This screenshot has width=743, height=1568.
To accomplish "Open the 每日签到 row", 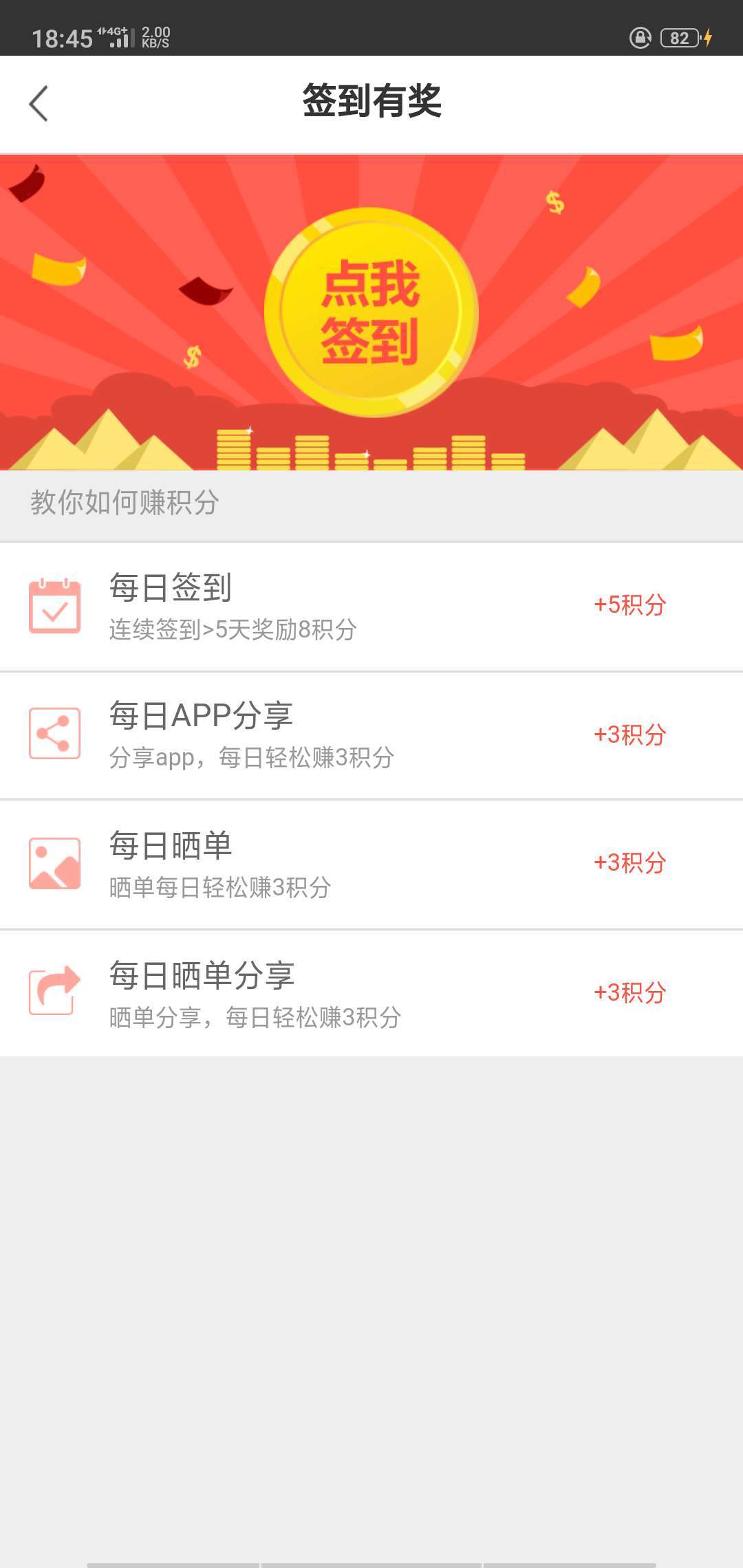I will [371, 607].
